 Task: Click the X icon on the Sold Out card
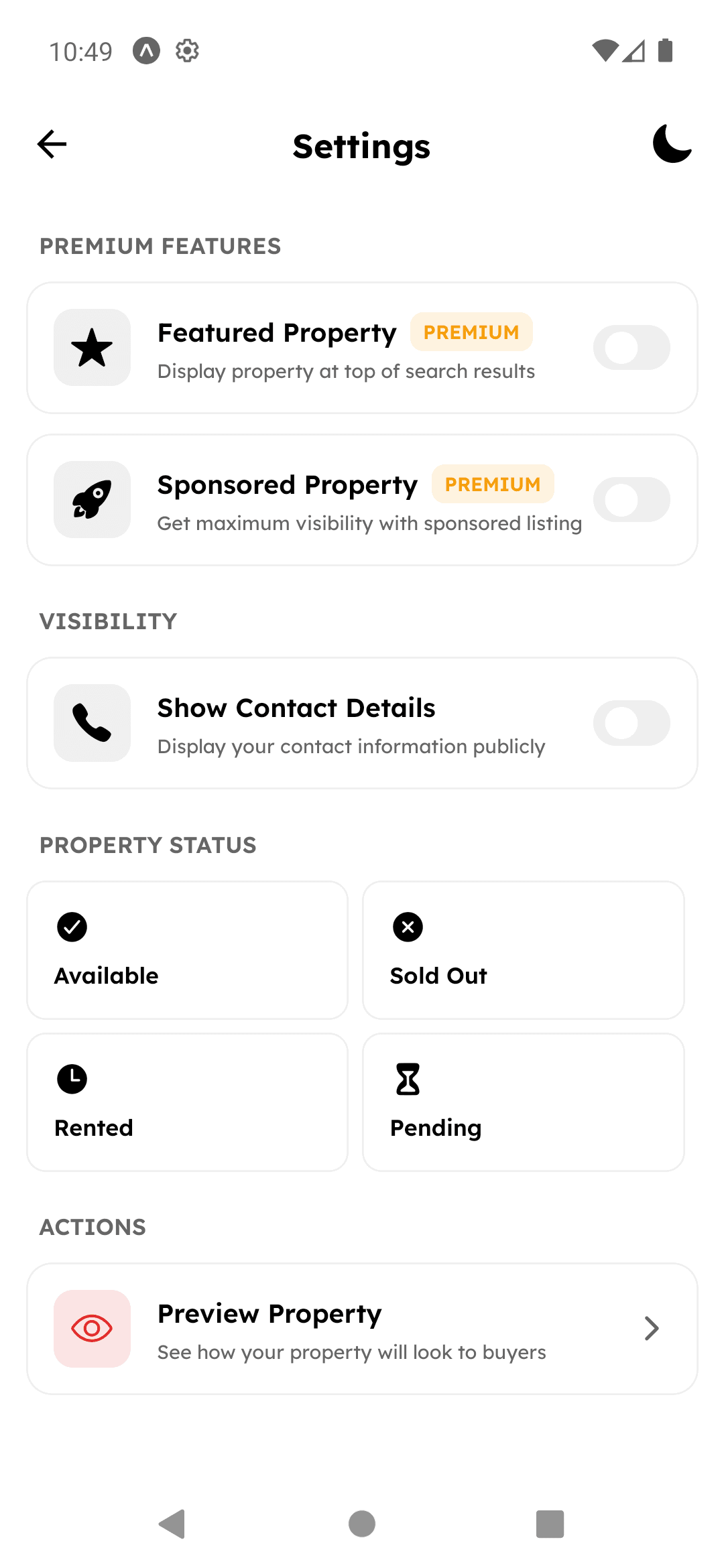click(x=408, y=927)
